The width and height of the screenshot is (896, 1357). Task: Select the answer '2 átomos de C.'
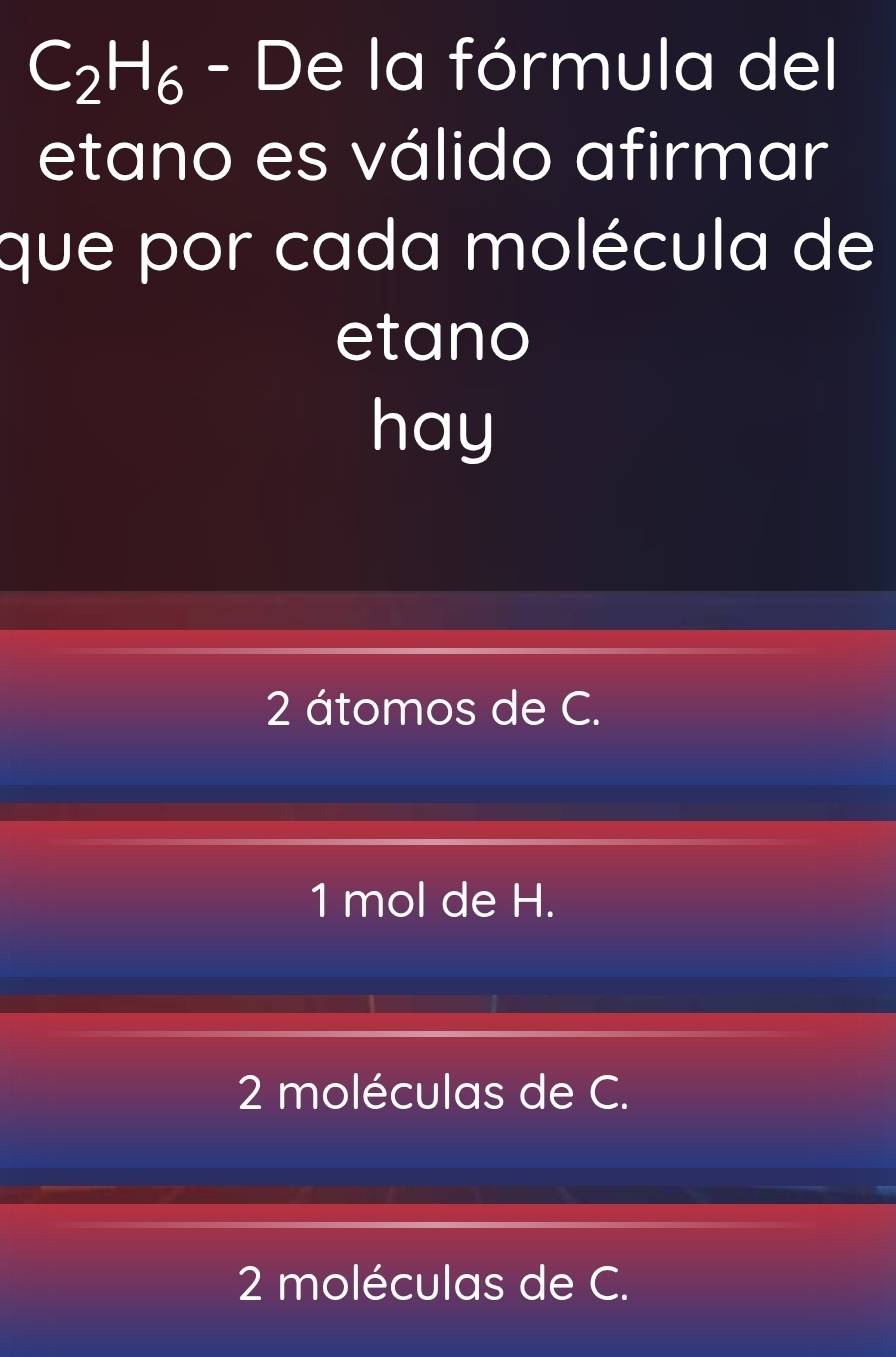pyautogui.click(x=436, y=708)
